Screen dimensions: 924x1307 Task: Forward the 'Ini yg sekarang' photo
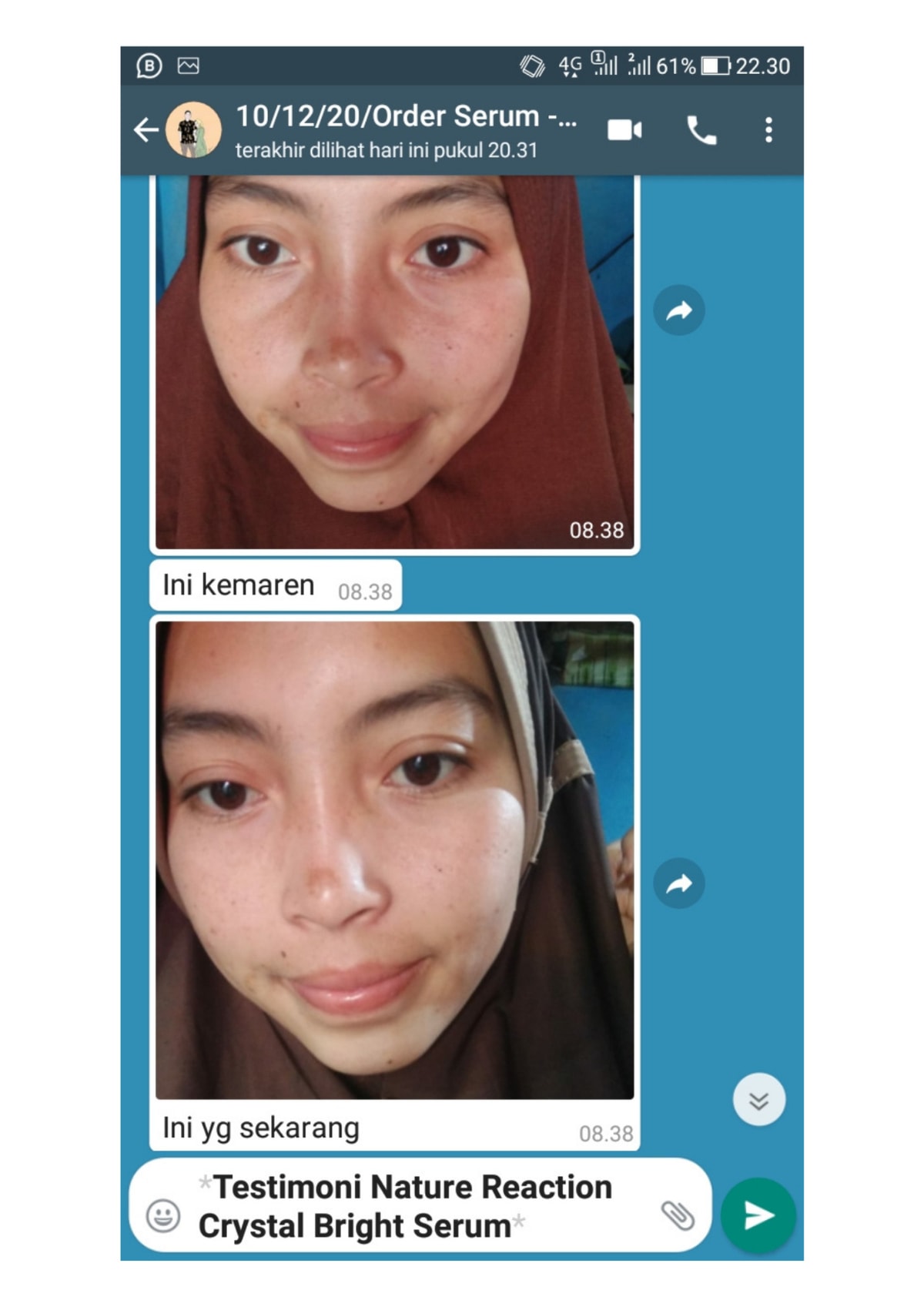(678, 883)
